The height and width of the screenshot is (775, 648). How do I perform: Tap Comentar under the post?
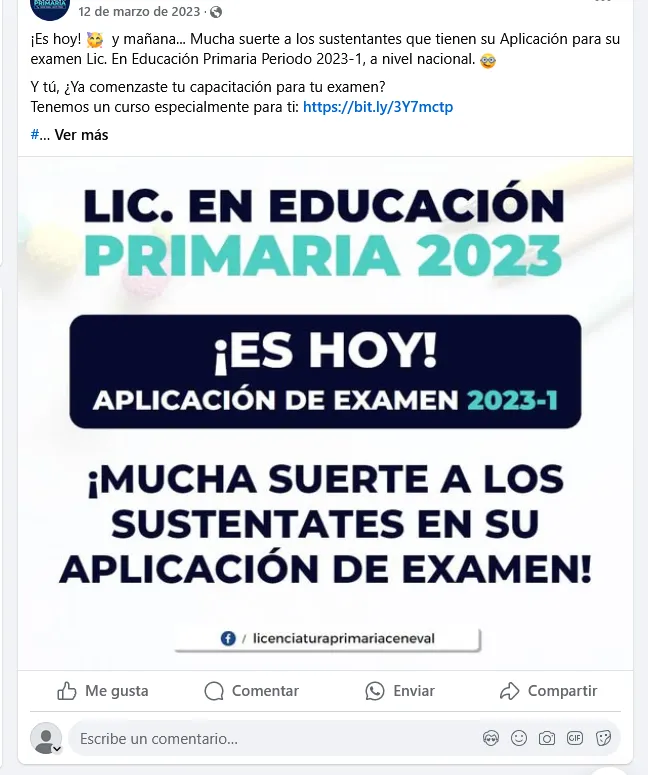(251, 691)
